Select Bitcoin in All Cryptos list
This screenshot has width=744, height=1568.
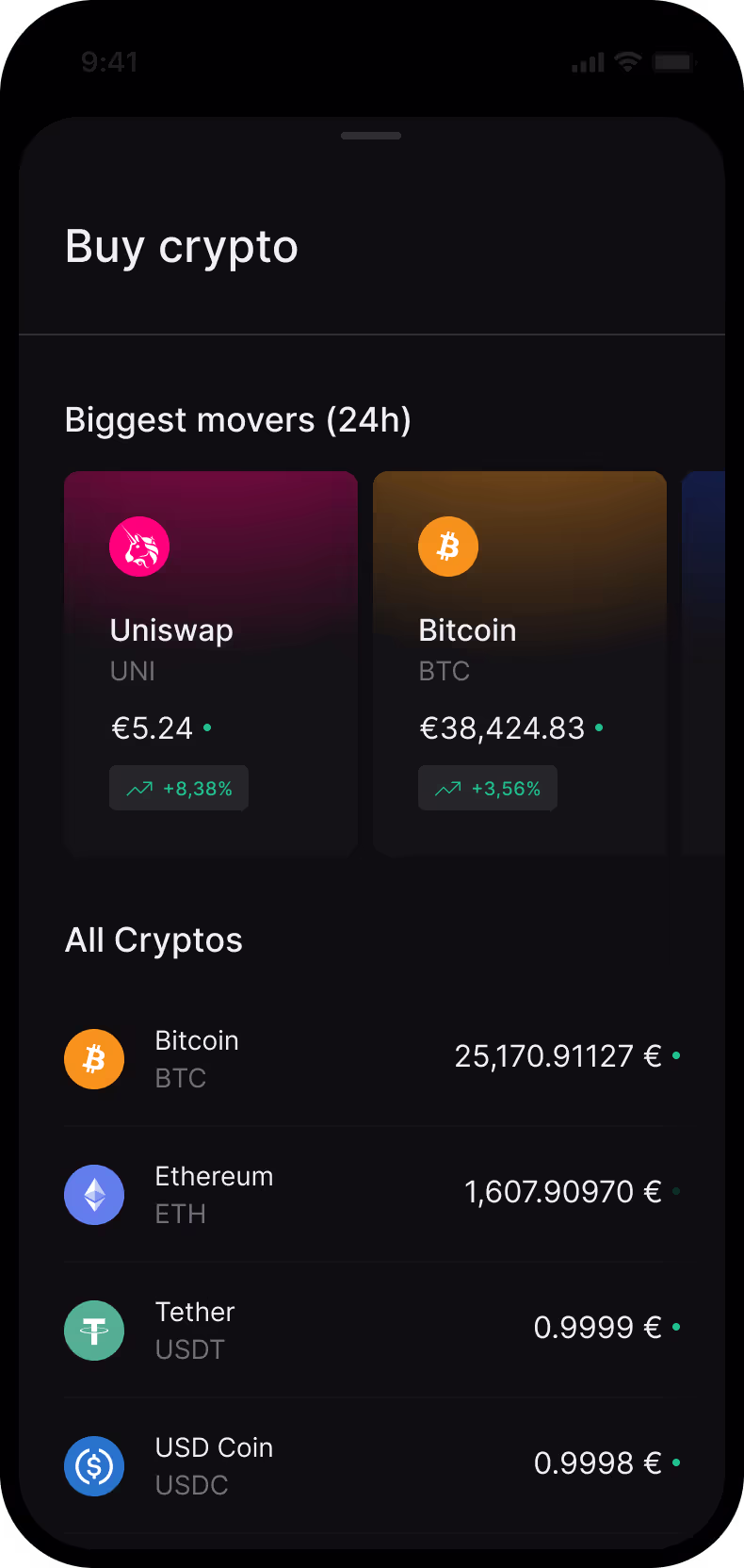click(371, 1058)
